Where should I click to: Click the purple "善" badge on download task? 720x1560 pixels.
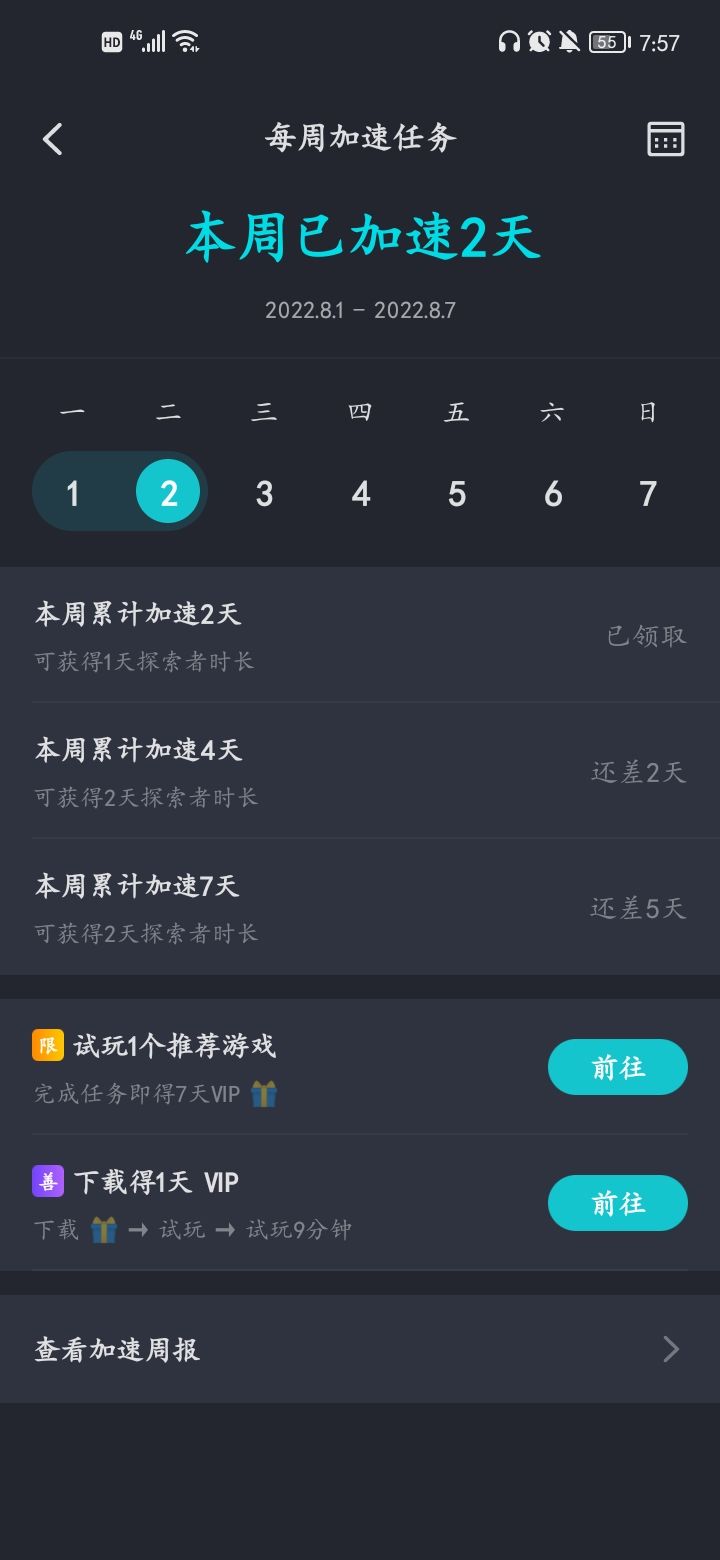(x=47, y=1181)
